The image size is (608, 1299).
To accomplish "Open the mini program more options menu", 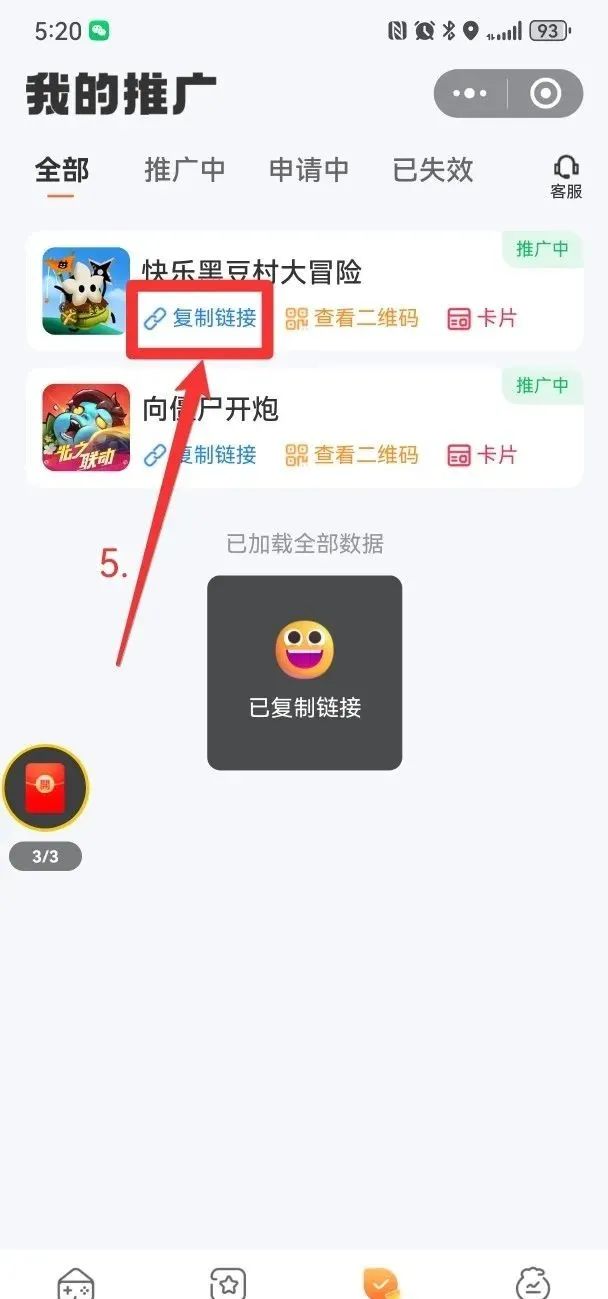I will pos(470,94).
